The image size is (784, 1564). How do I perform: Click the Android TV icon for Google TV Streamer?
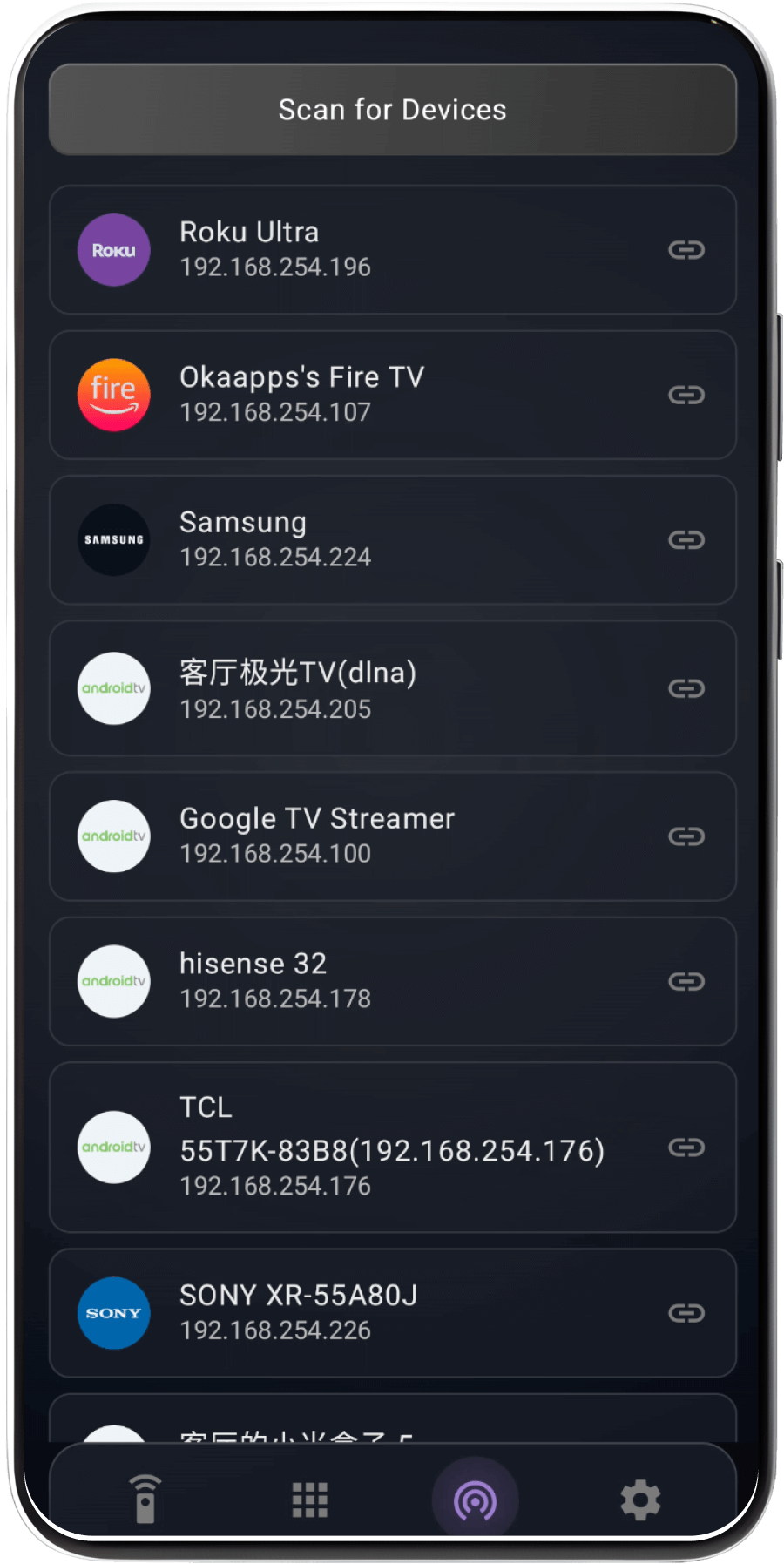pyautogui.click(x=113, y=836)
